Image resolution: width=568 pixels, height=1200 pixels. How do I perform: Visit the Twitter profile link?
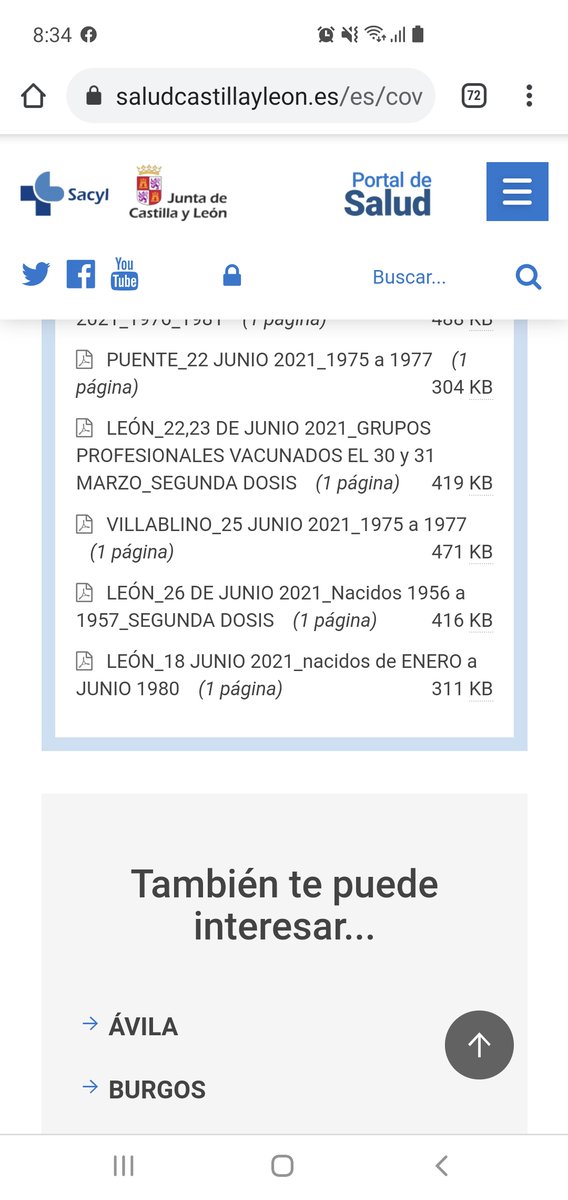point(36,275)
